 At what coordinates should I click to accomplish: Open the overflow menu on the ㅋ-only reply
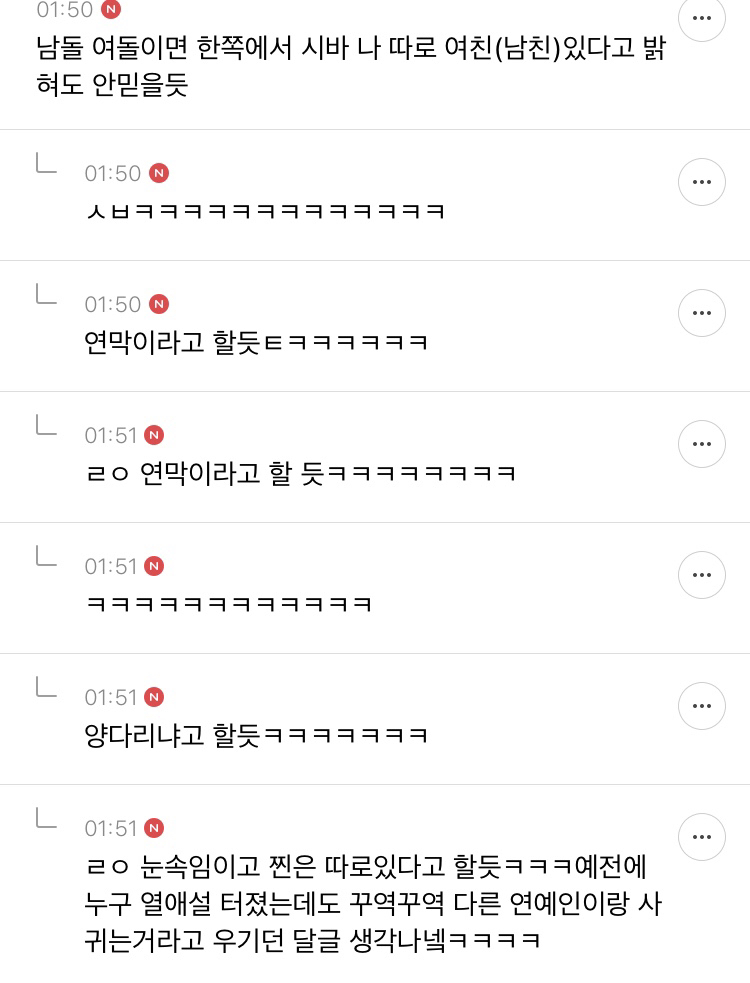(702, 575)
